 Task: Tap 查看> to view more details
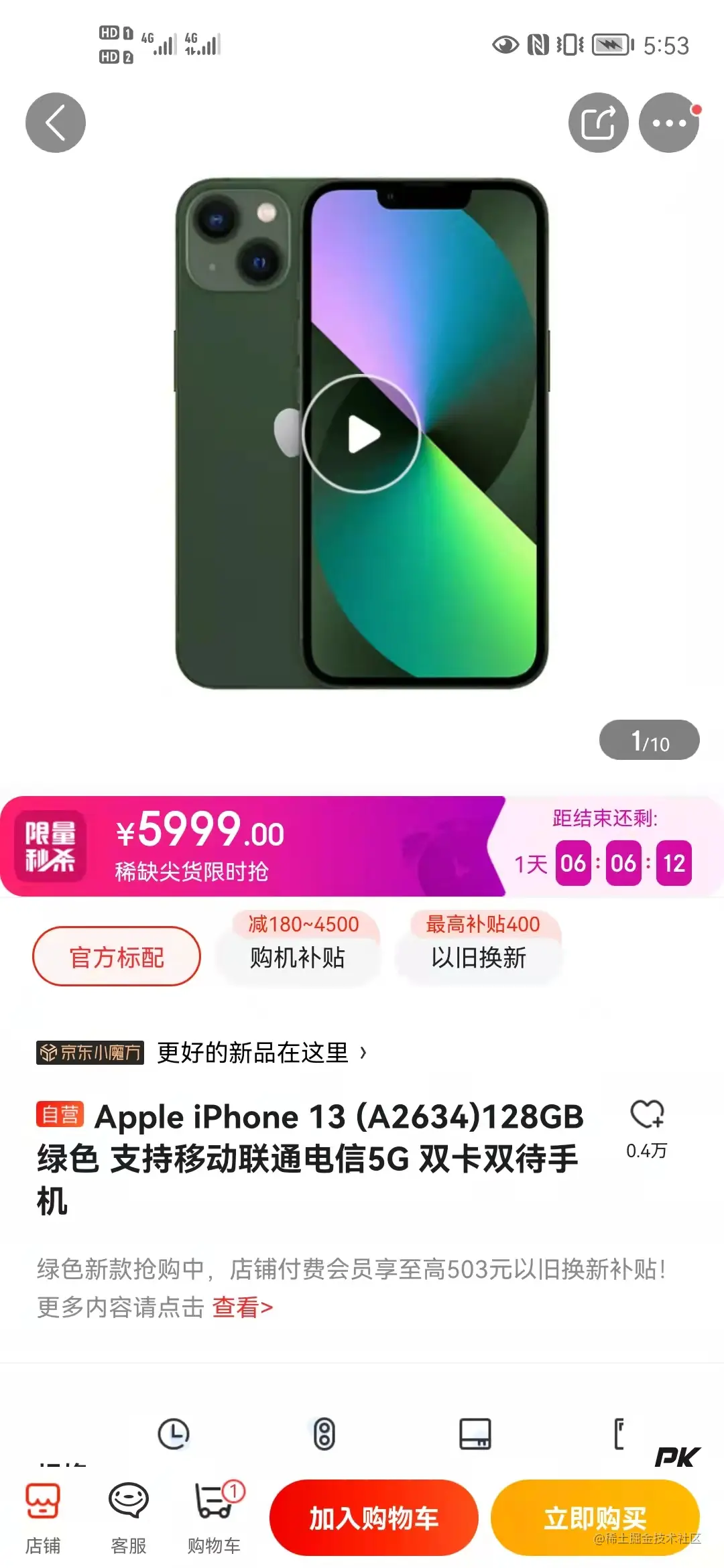[x=242, y=1307]
